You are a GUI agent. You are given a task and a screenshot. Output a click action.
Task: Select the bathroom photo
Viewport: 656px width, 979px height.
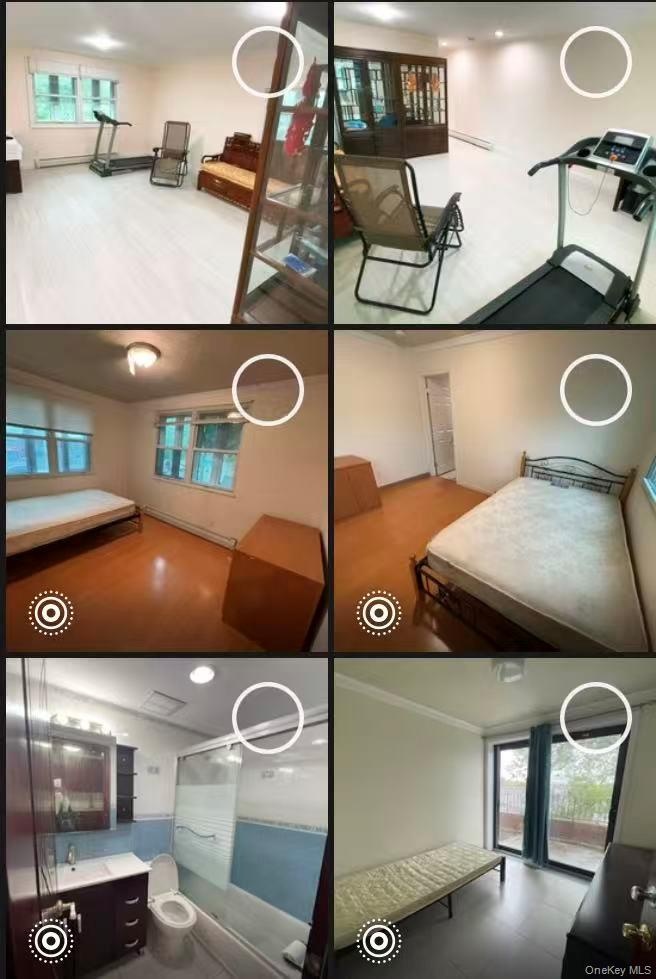[268, 718]
